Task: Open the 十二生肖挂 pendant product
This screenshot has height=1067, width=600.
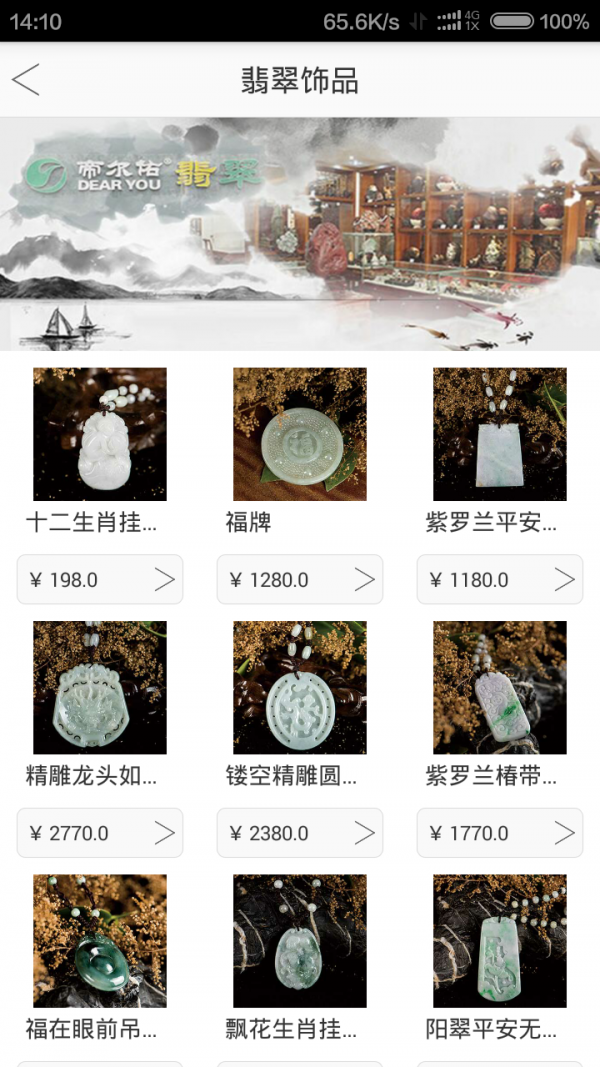Action: [100, 434]
